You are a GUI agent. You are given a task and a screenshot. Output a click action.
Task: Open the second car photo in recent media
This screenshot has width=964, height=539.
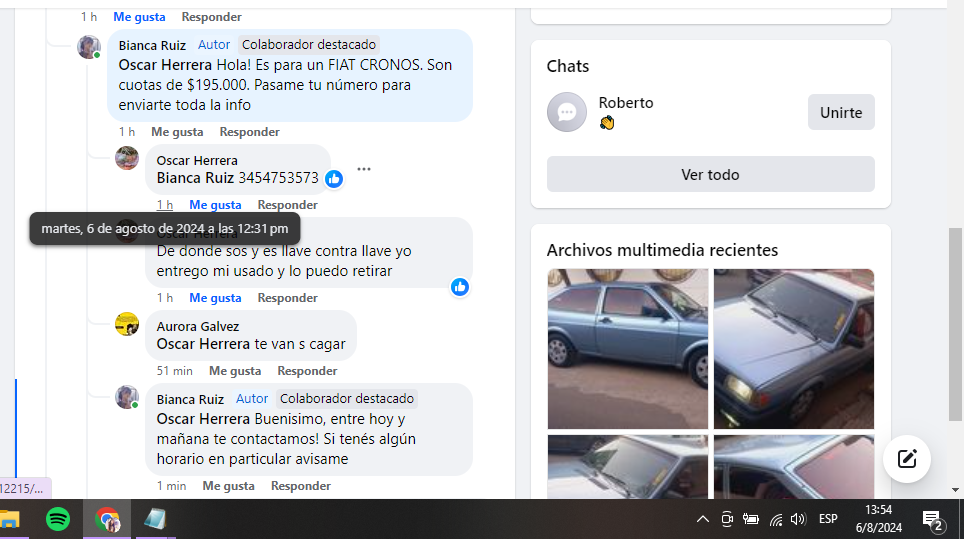click(793, 348)
